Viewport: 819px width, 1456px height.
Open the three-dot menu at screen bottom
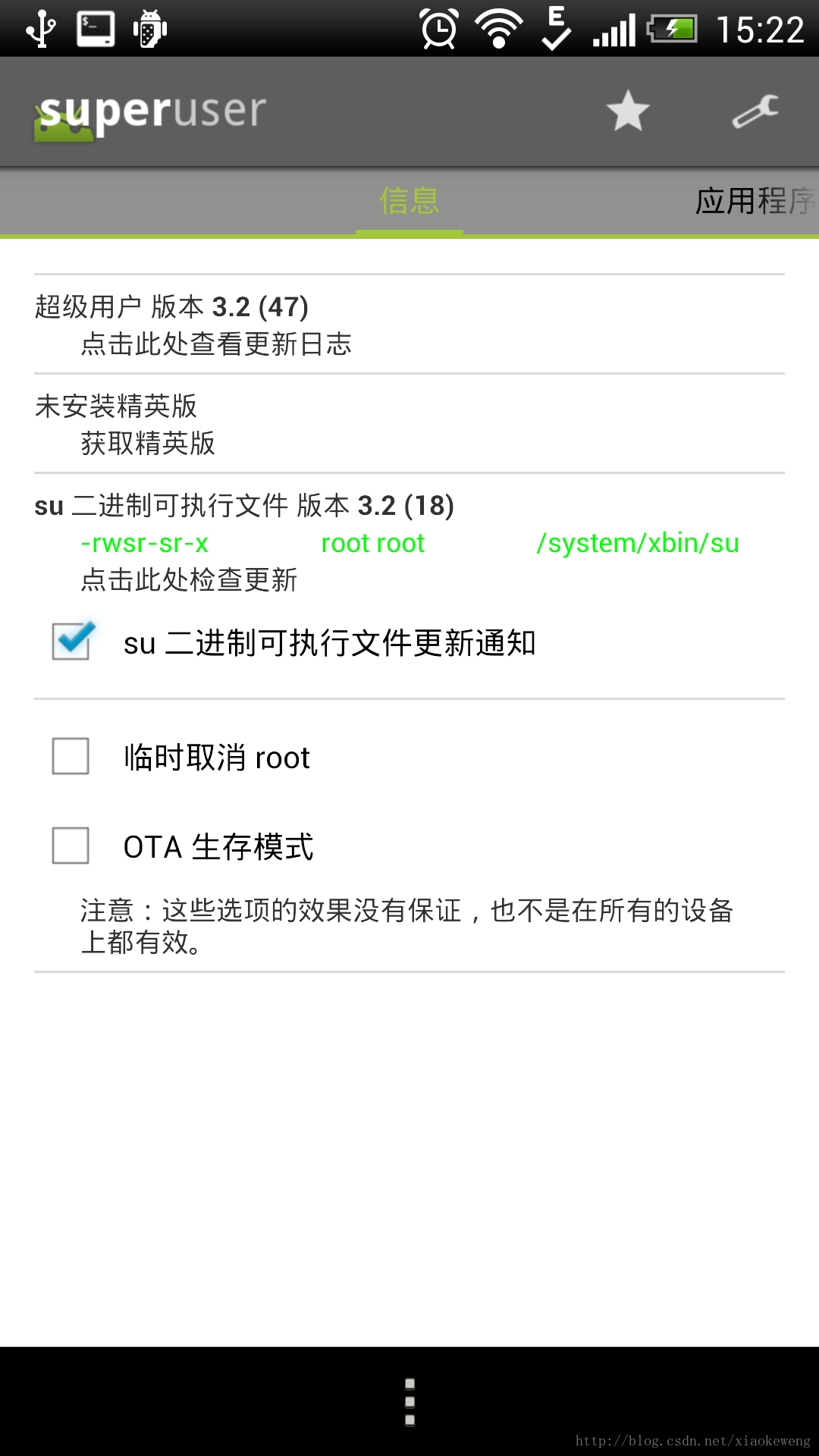(409, 1402)
